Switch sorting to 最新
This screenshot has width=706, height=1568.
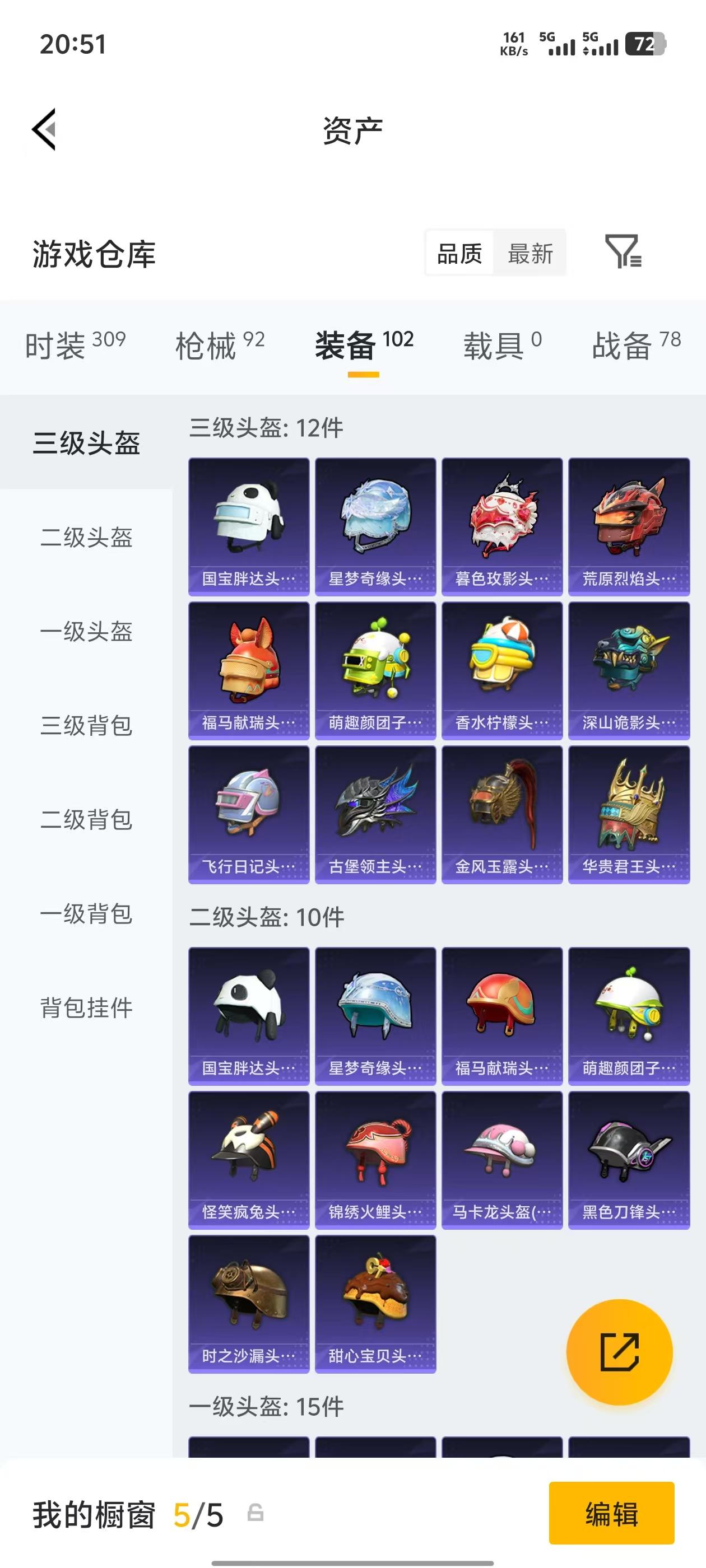click(529, 253)
